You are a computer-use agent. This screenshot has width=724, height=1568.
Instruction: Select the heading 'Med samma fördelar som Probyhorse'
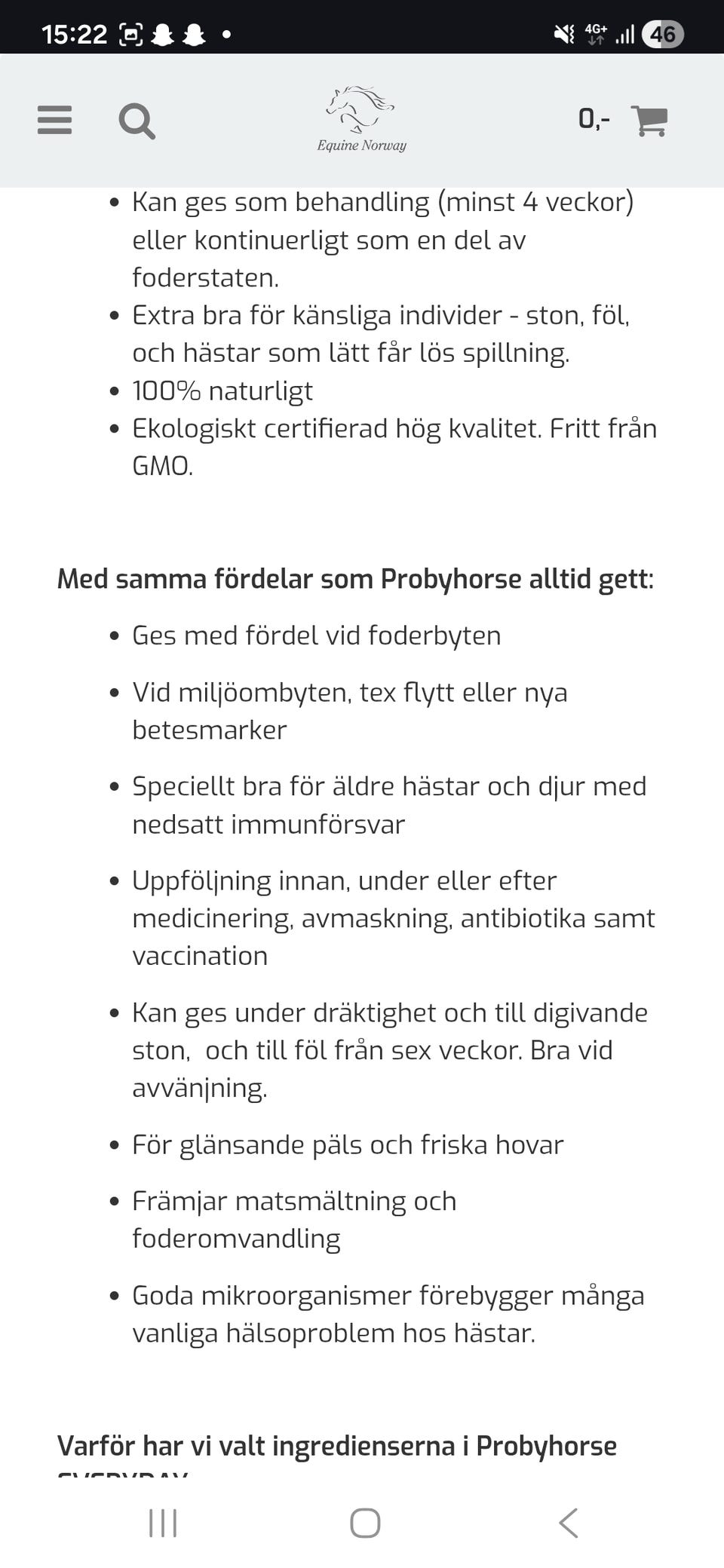(x=356, y=579)
